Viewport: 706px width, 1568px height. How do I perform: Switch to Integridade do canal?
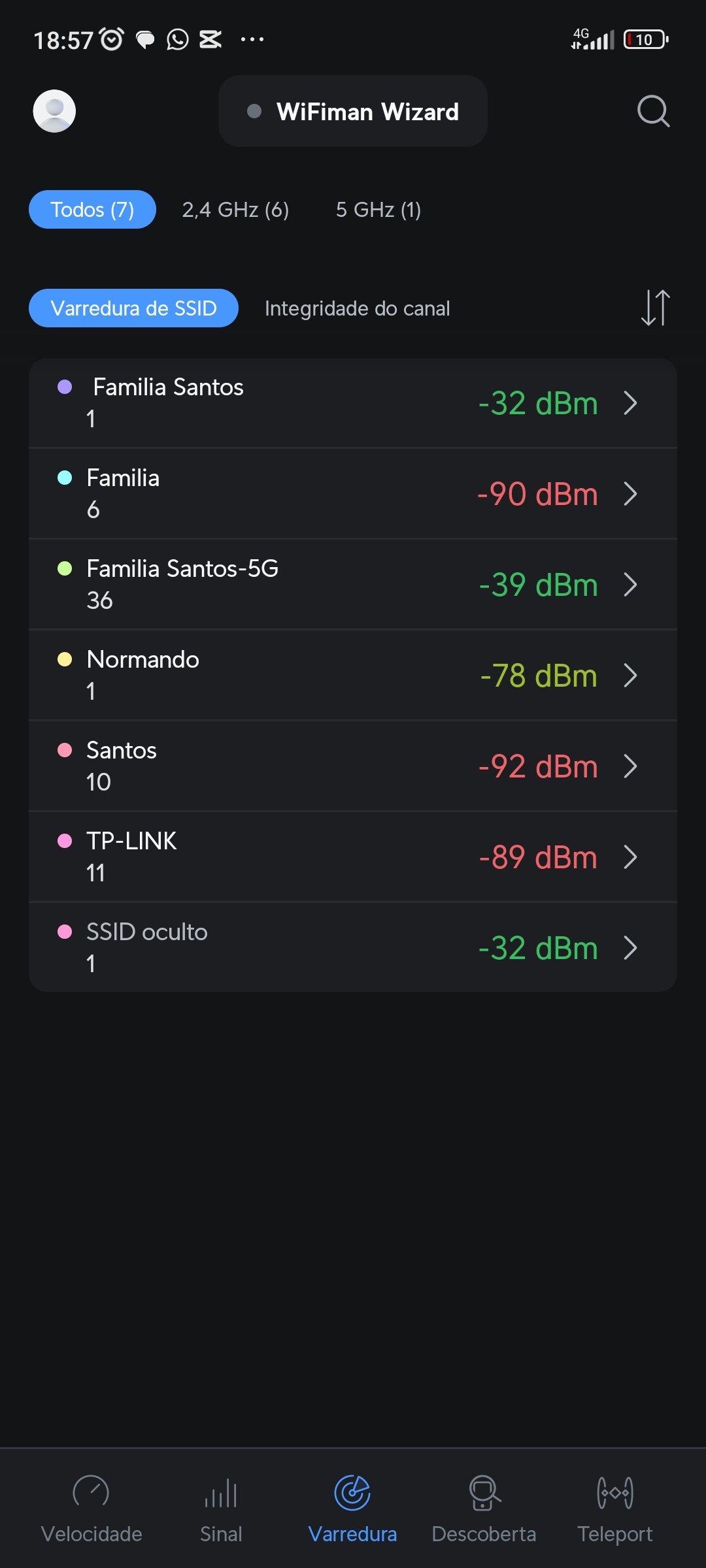point(357,308)
